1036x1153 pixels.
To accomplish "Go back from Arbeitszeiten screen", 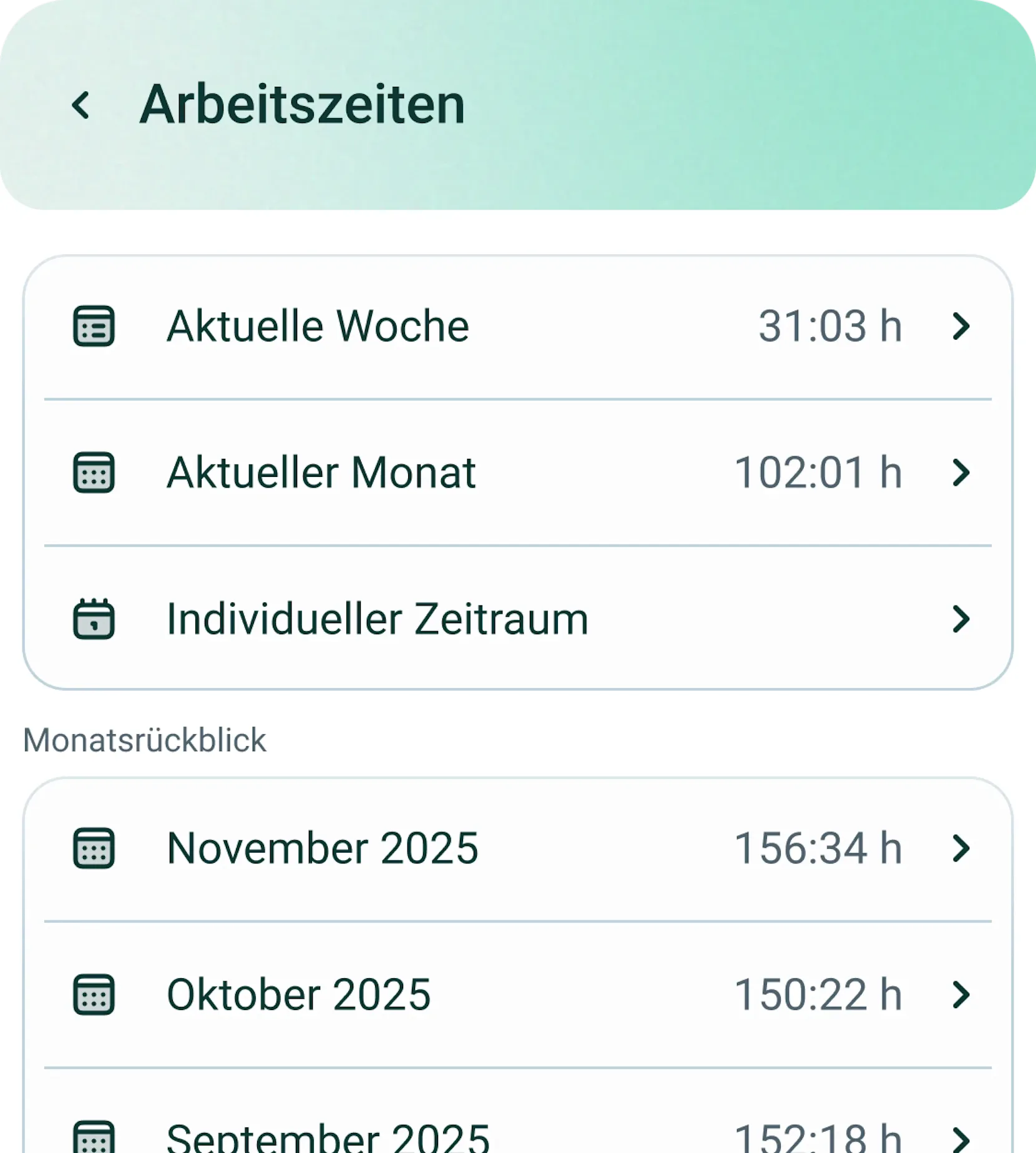I will coord(81,105).
